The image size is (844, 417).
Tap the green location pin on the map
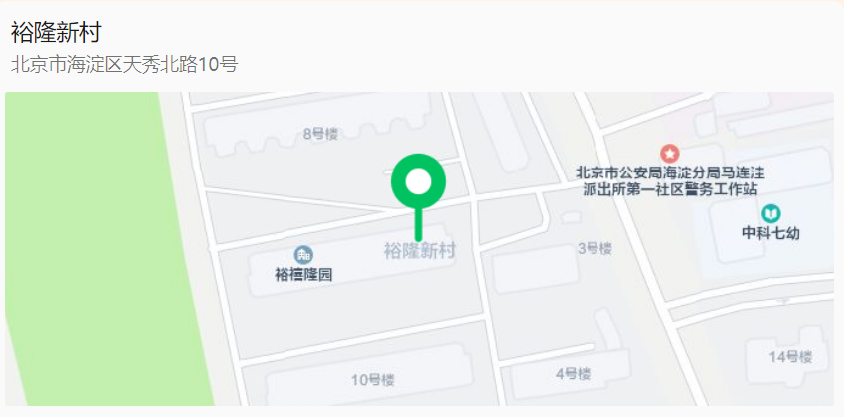point(418,183)
